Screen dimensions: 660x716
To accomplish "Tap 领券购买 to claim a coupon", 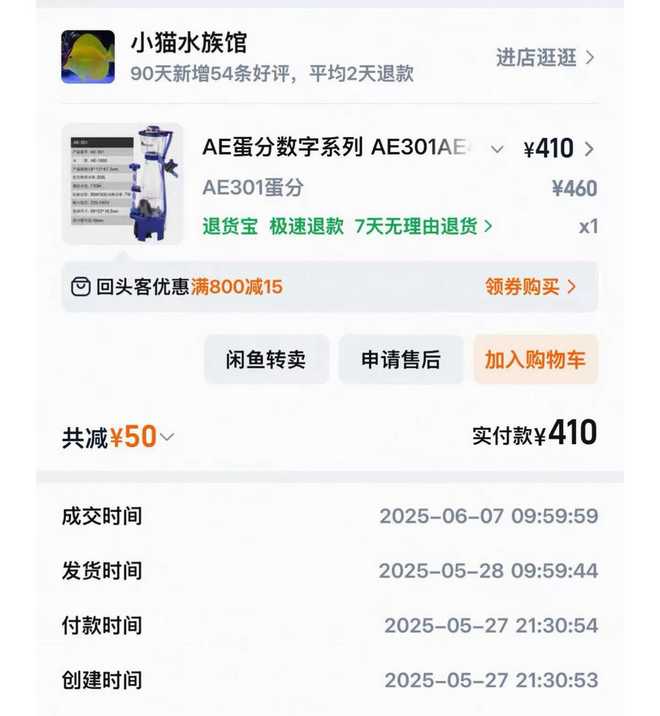I will 531,287.
